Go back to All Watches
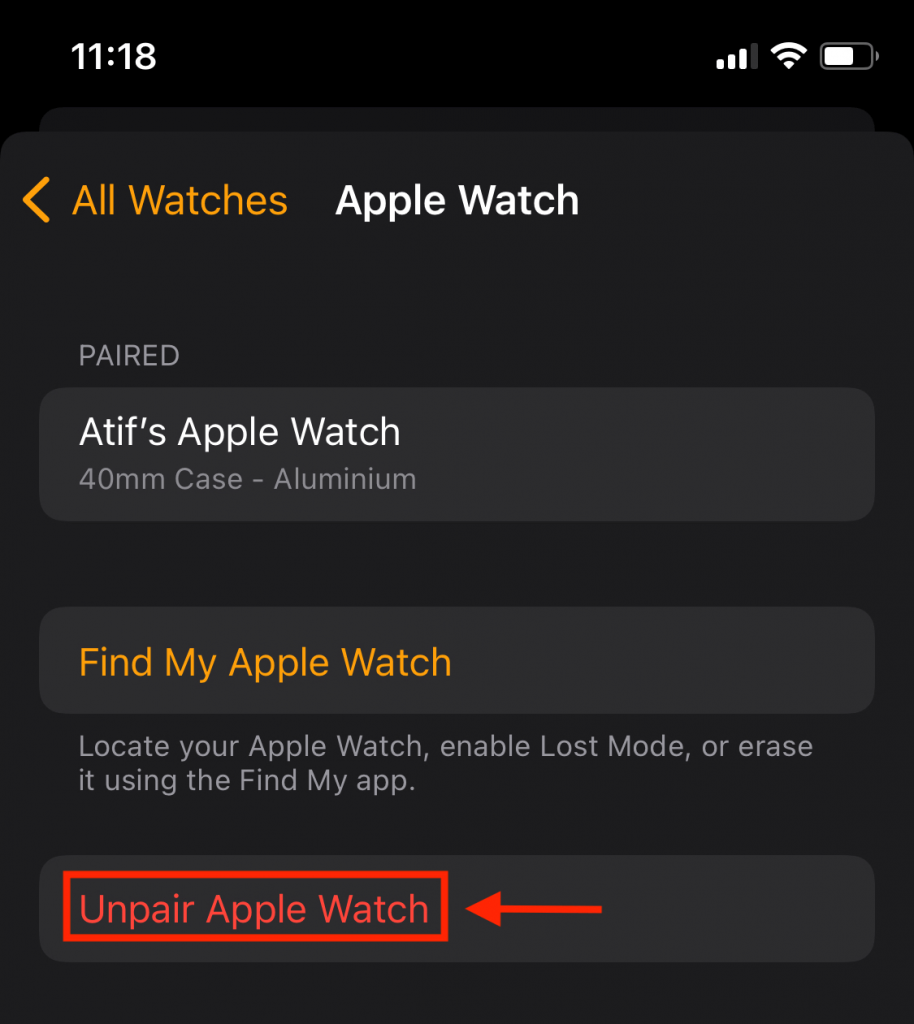 pyautogui.click(x=156, y=201)
